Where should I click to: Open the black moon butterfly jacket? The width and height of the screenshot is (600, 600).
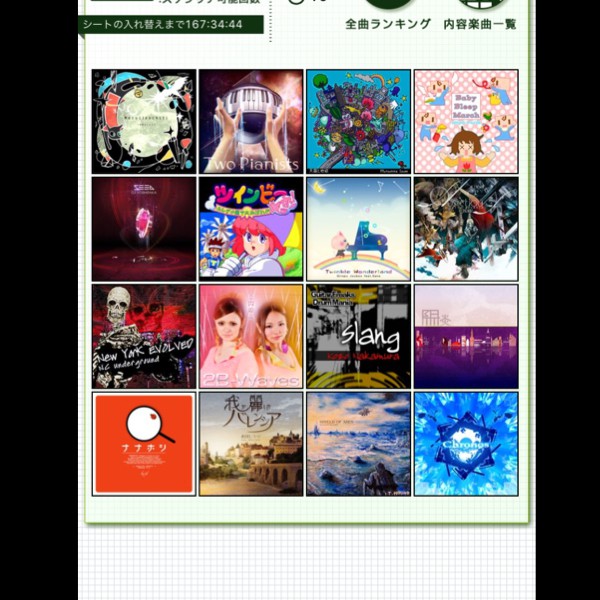[x=144, y=121]
